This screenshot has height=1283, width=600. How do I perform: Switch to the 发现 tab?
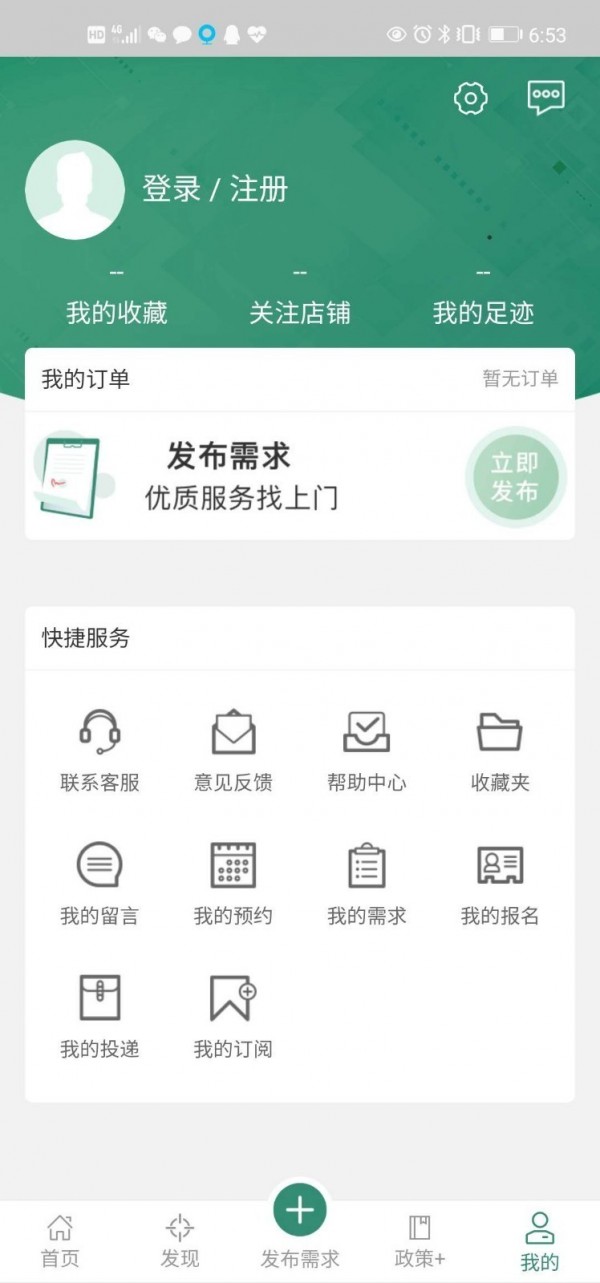[x=180, y=1241]
